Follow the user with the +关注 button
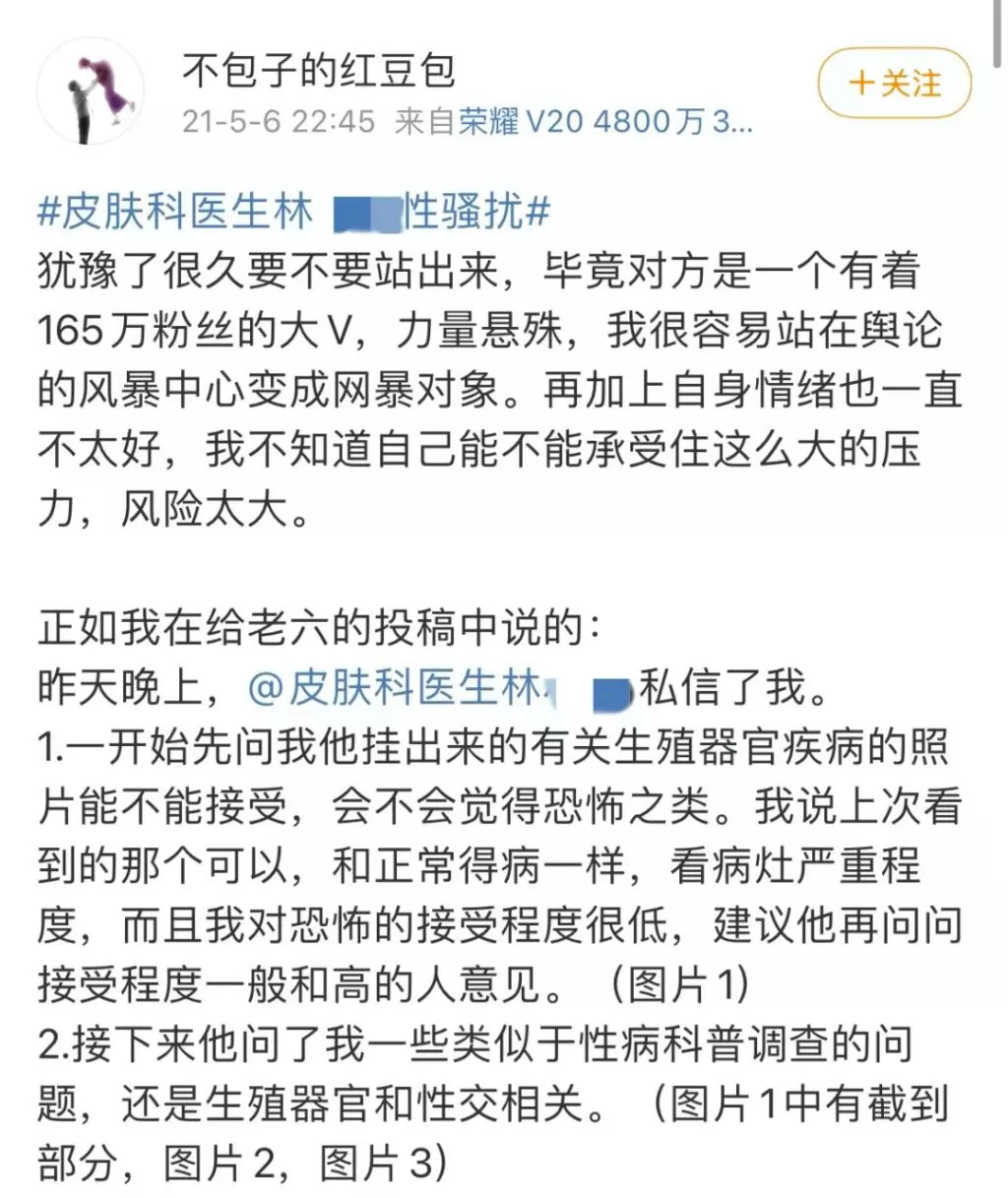This screenshot has height=1198, width=1008. [895, 84]
